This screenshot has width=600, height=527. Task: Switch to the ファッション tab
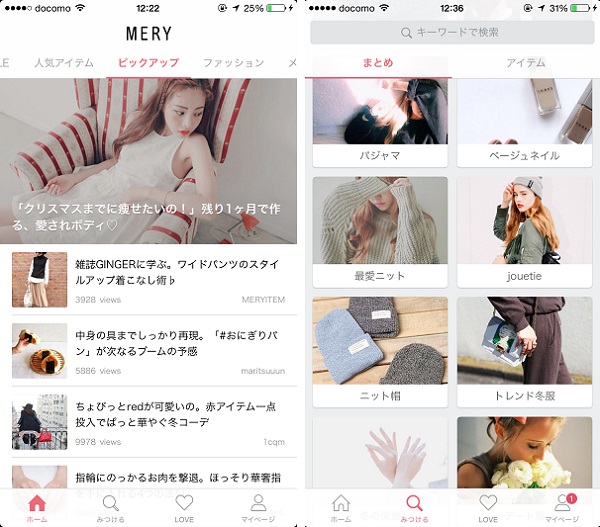pos(233,63)
